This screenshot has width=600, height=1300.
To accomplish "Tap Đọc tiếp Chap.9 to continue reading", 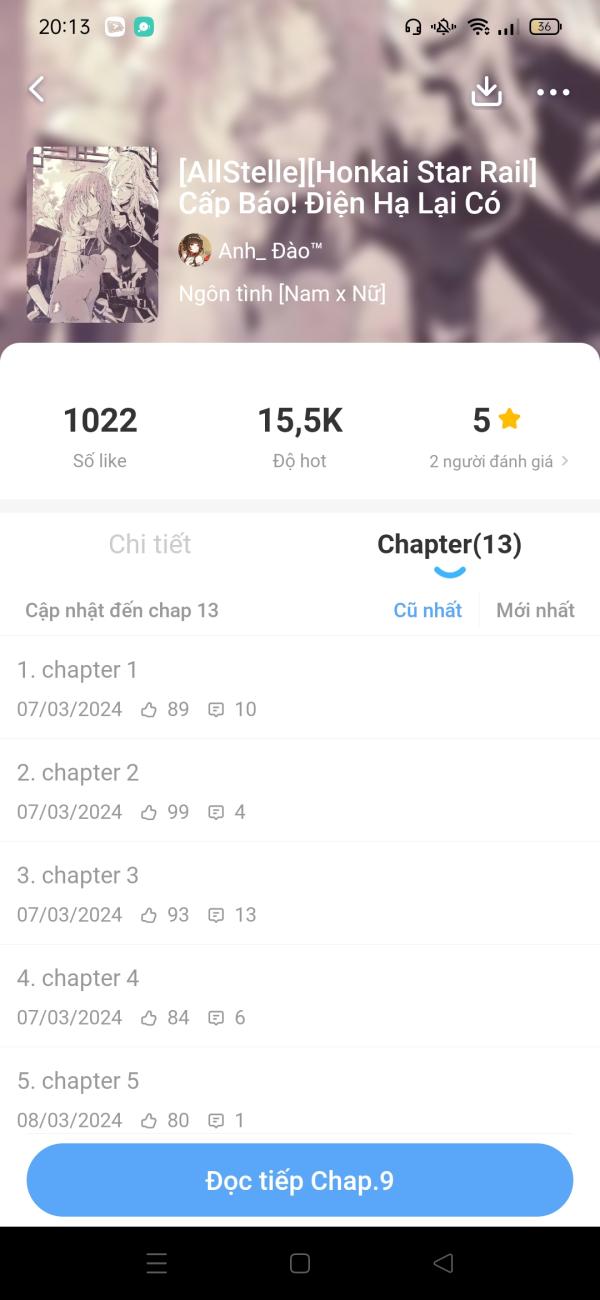I will coord(300,1180).
